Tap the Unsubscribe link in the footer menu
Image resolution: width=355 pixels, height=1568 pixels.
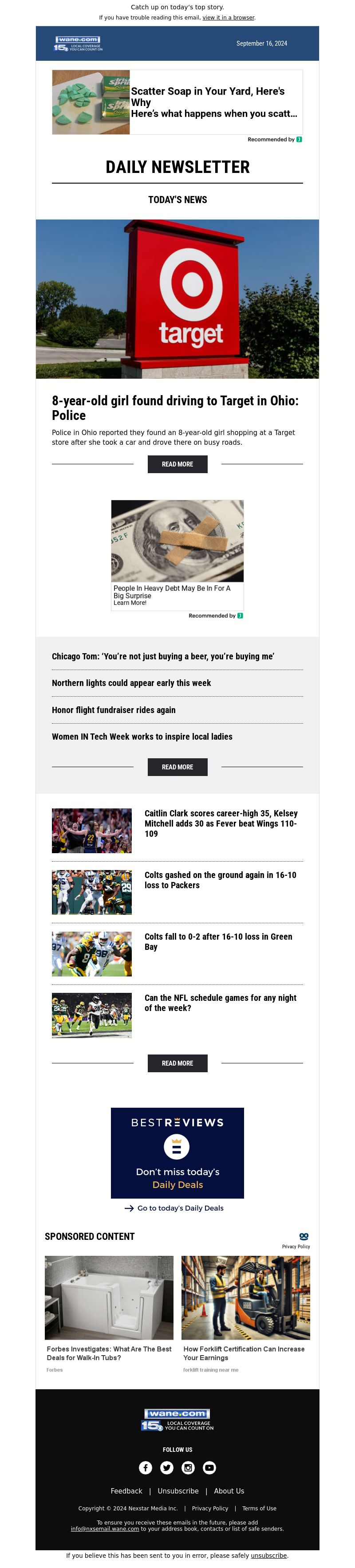coord(178,1491)
